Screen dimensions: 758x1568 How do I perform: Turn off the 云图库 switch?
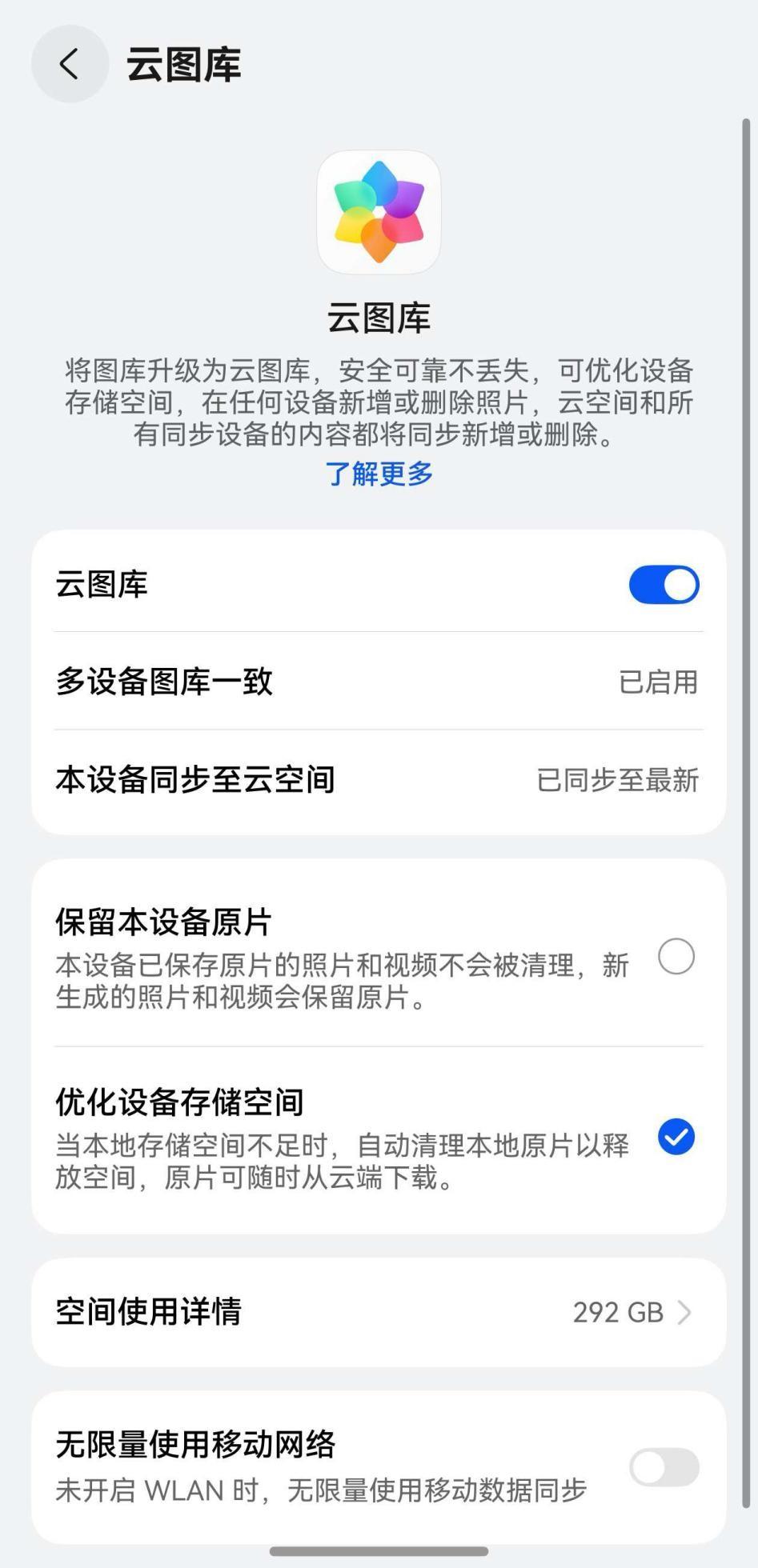664,585
